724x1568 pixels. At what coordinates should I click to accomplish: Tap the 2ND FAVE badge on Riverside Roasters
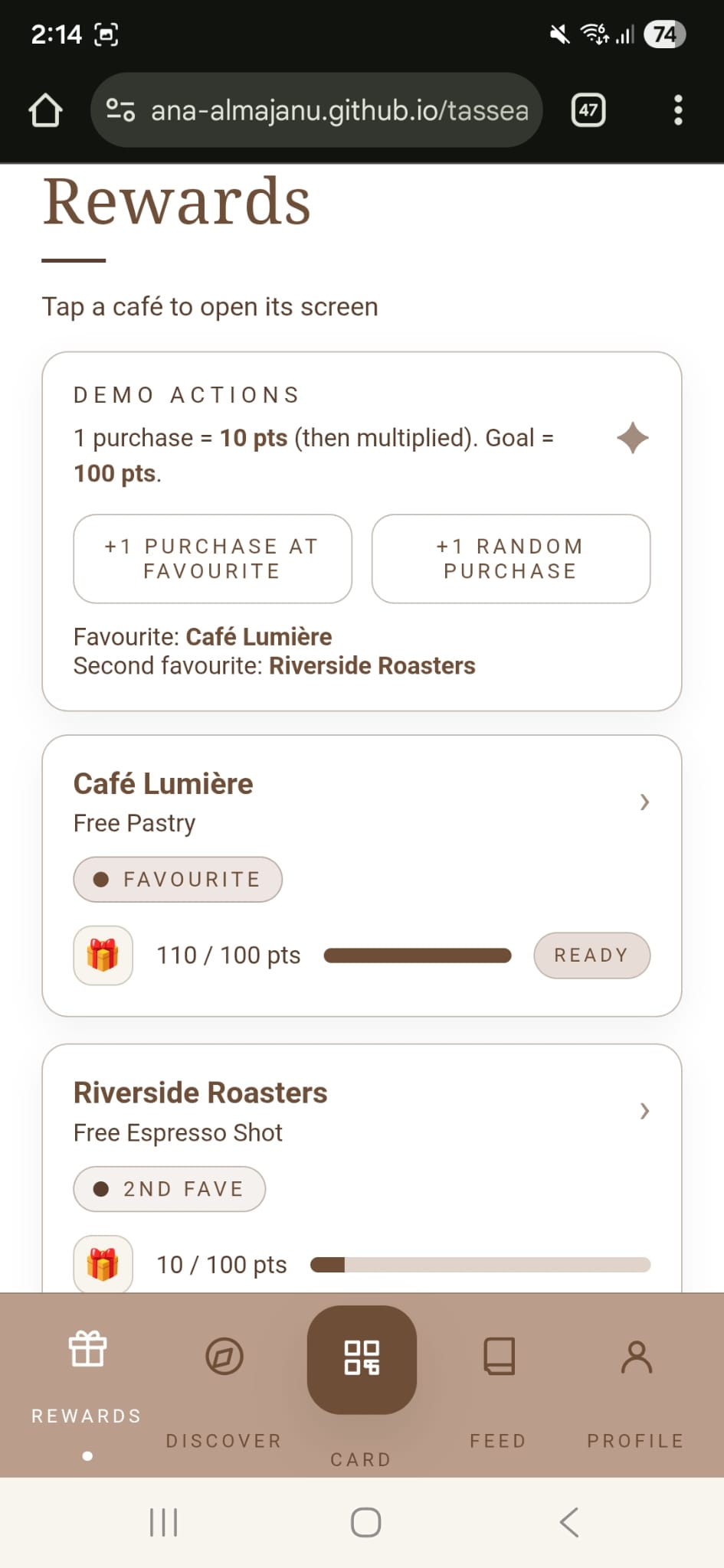pos(169,1188)
